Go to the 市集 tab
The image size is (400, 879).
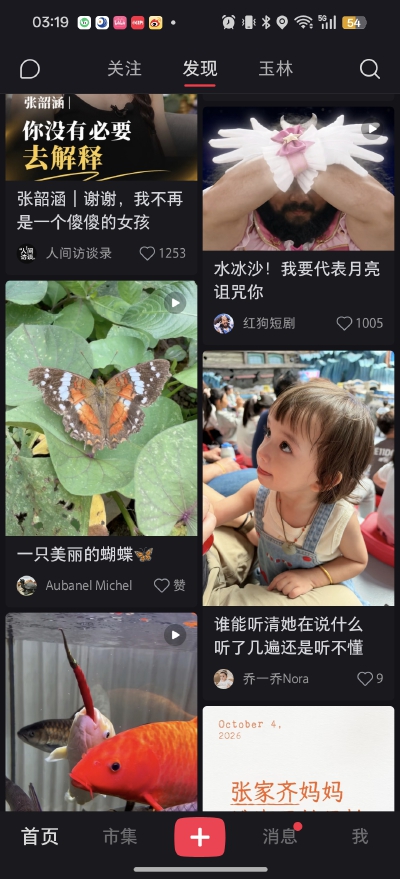click(x=120, y=837)
